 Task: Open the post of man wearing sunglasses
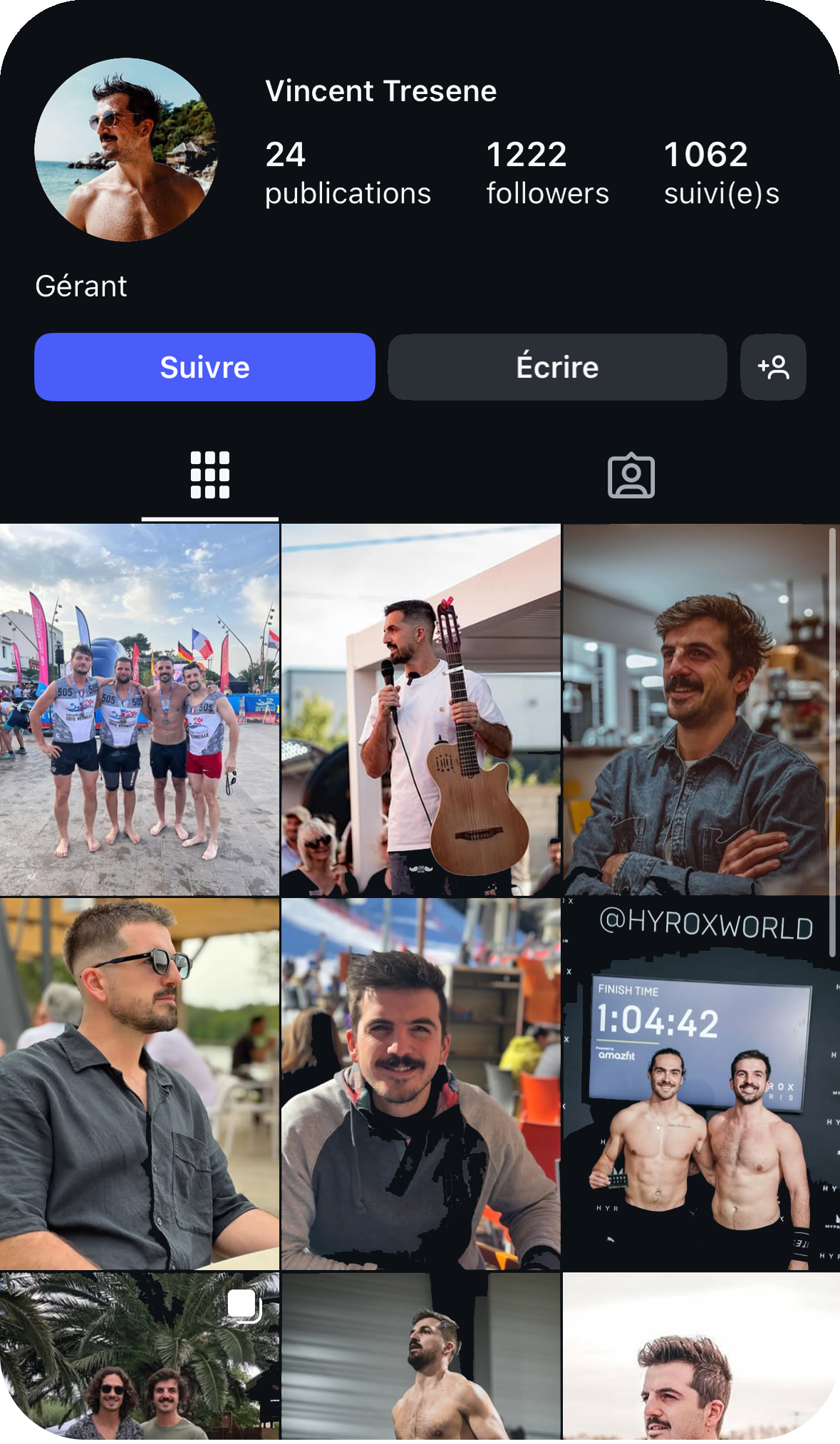(140, 1083)
